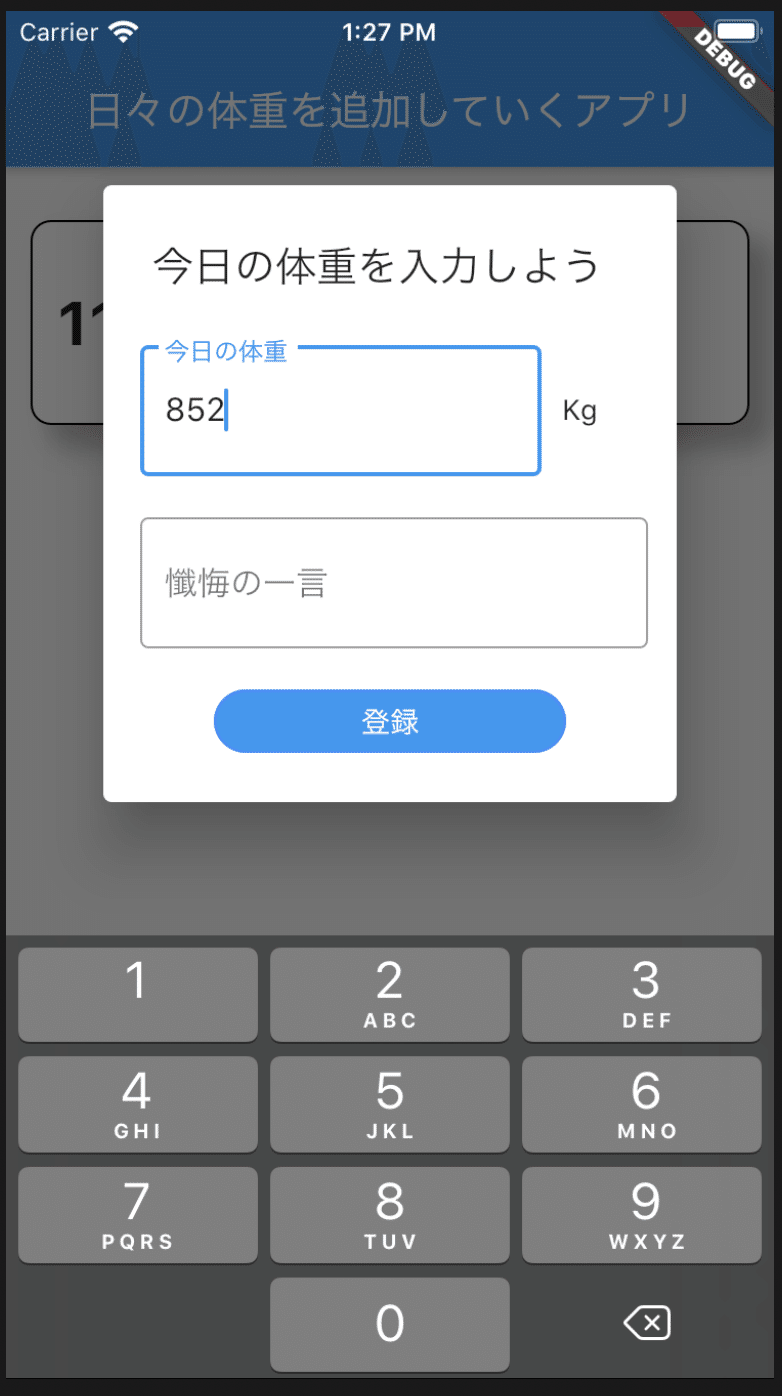The height and width of the screenshot is (1396, 782).
Task: Tap the 1:27 PM clock display
Action: point(389,31)
